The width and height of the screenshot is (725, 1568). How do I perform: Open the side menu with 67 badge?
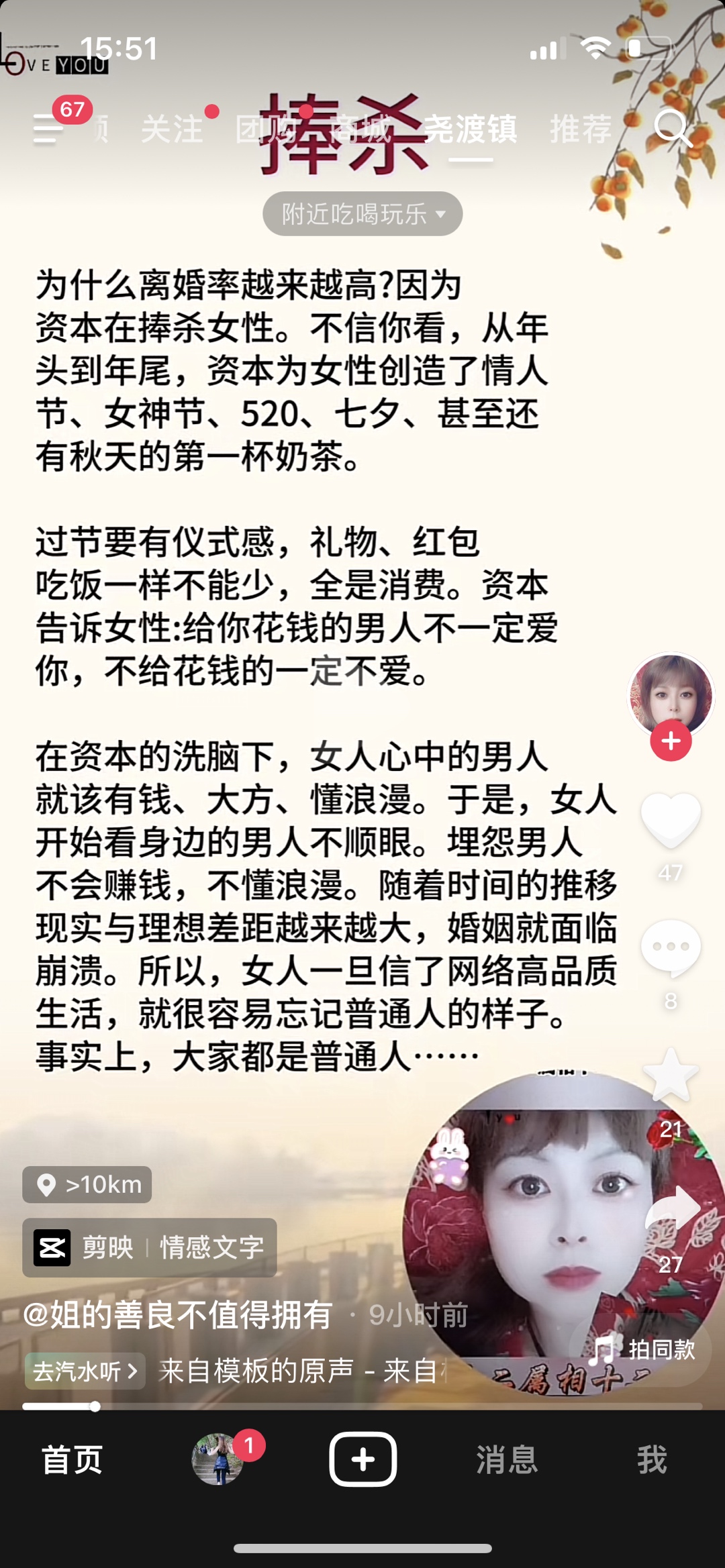(x=48, y=127)
